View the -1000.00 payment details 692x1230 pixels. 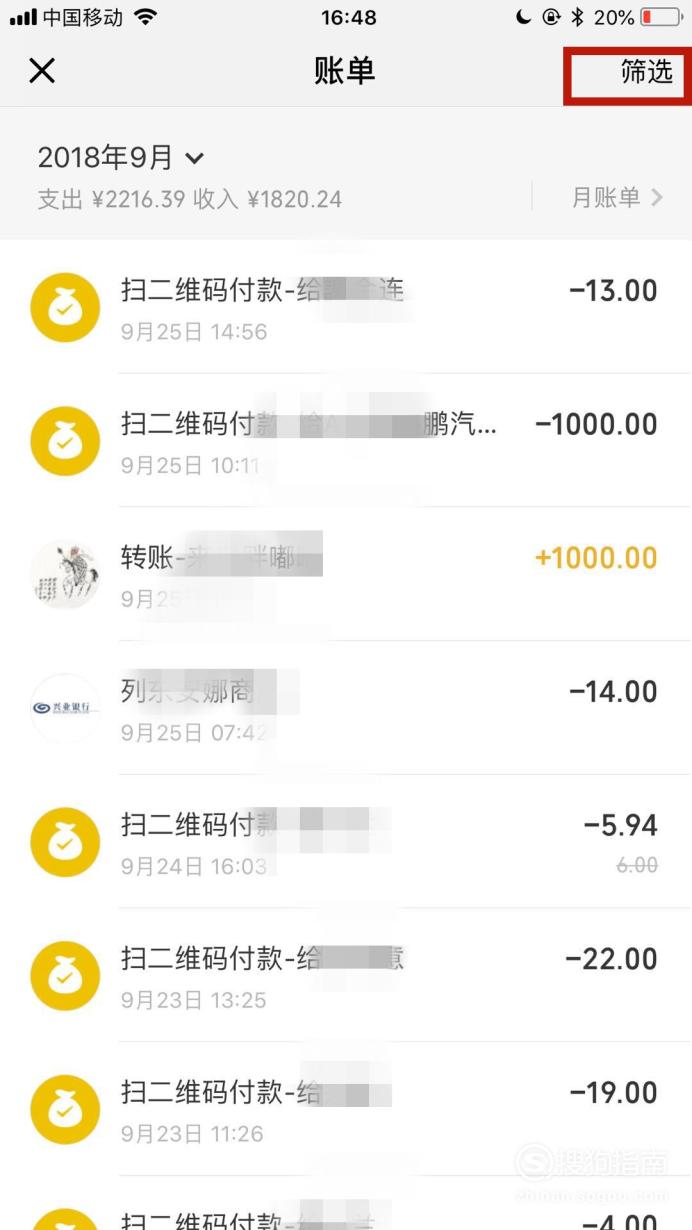(346, 440)
